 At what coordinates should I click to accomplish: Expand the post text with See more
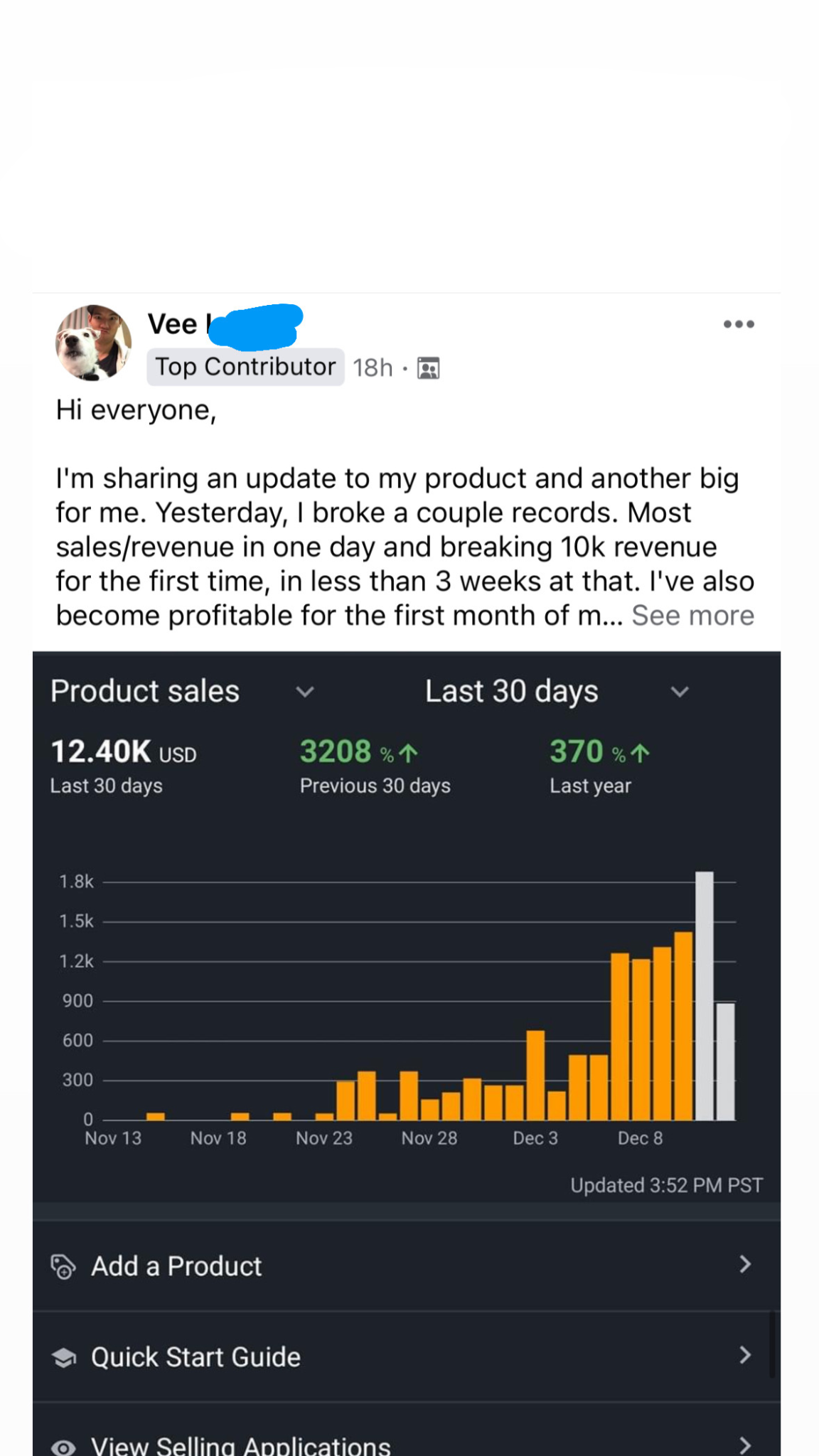tap(692, 616)
